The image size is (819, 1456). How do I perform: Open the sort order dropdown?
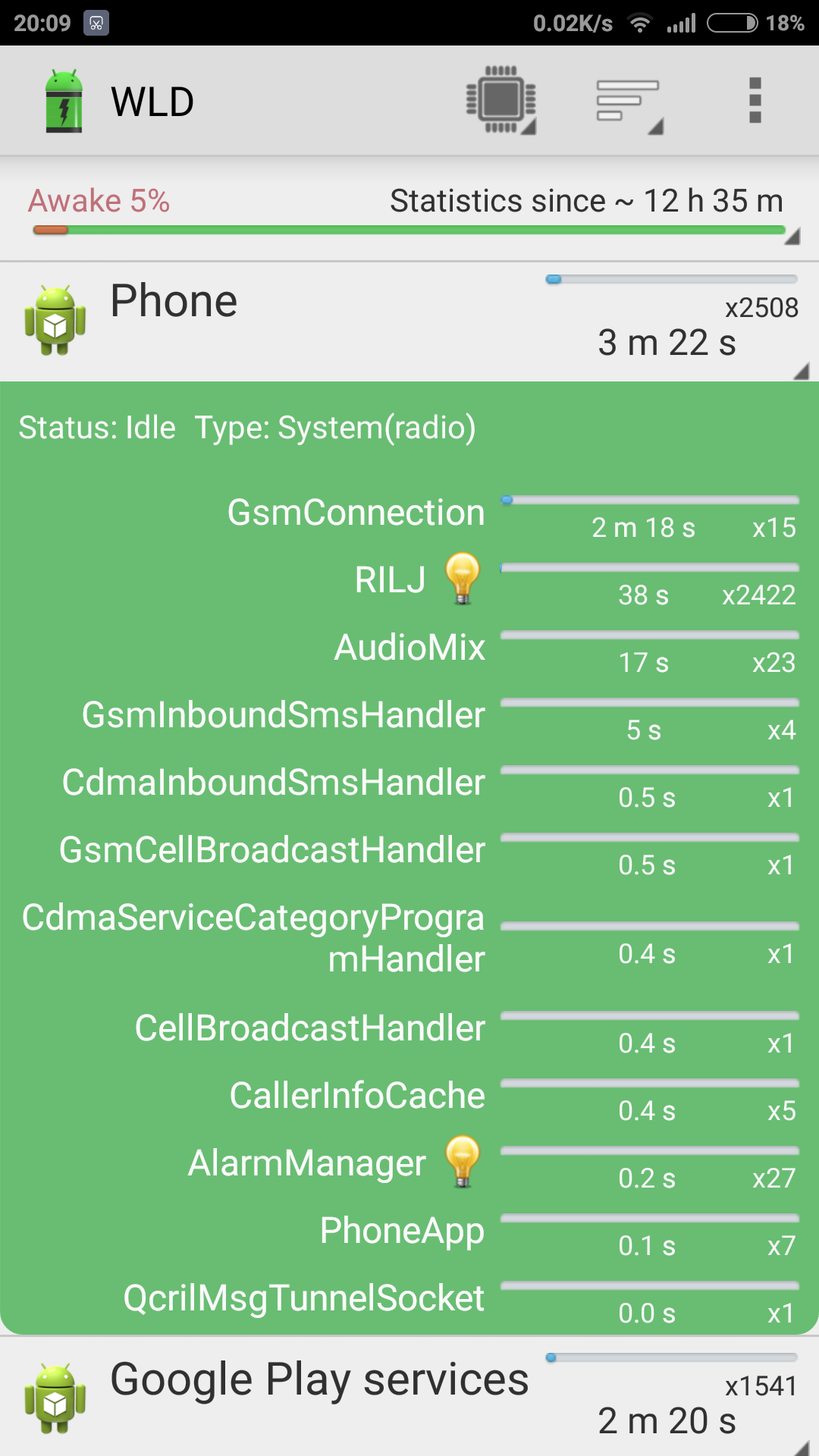629,101
